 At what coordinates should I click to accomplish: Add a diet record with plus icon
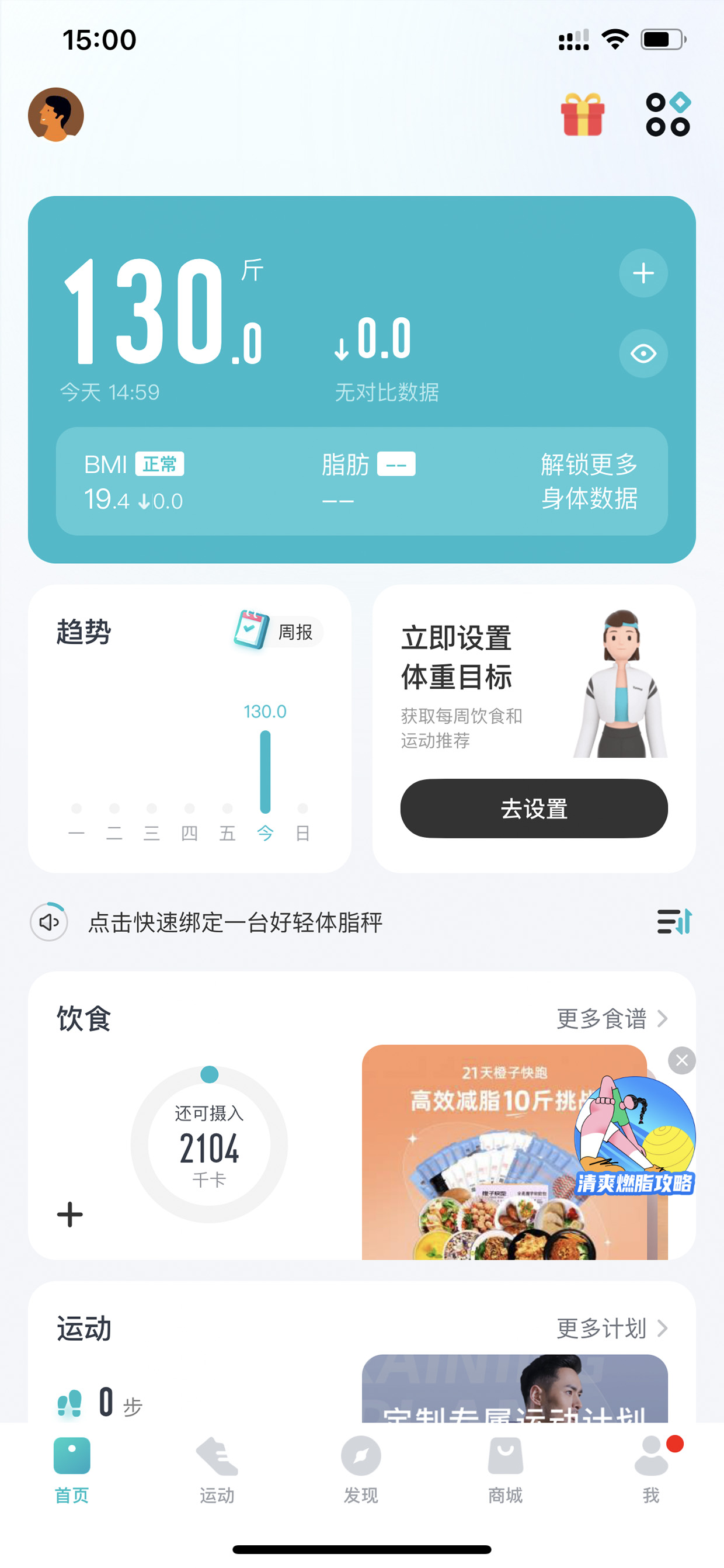[x=70, y=1215]
